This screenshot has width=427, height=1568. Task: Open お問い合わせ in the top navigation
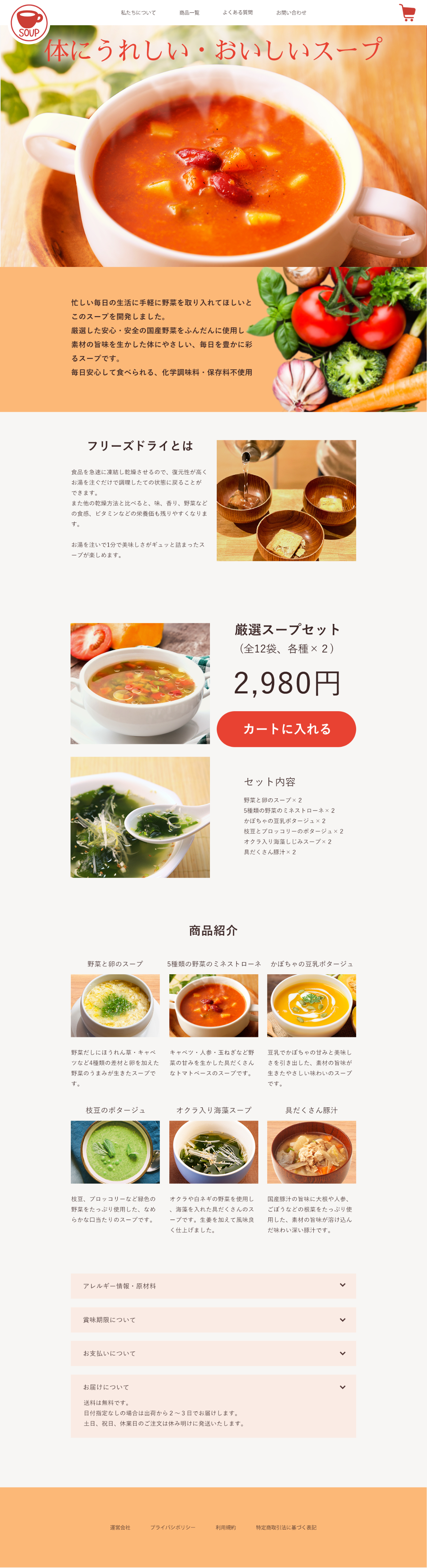click(291, 13)
